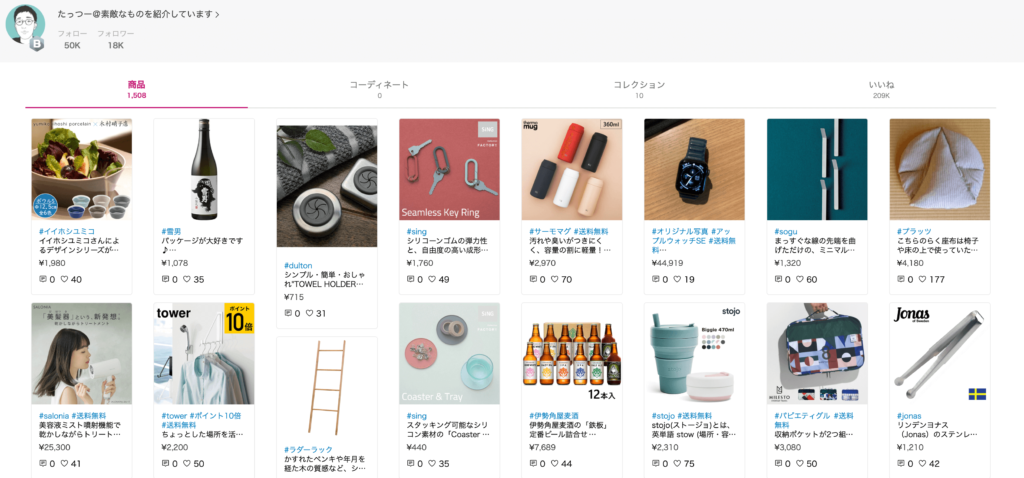Open the Coaster & Tray product card
The image size is (1024, 478).
pos(449,354)
